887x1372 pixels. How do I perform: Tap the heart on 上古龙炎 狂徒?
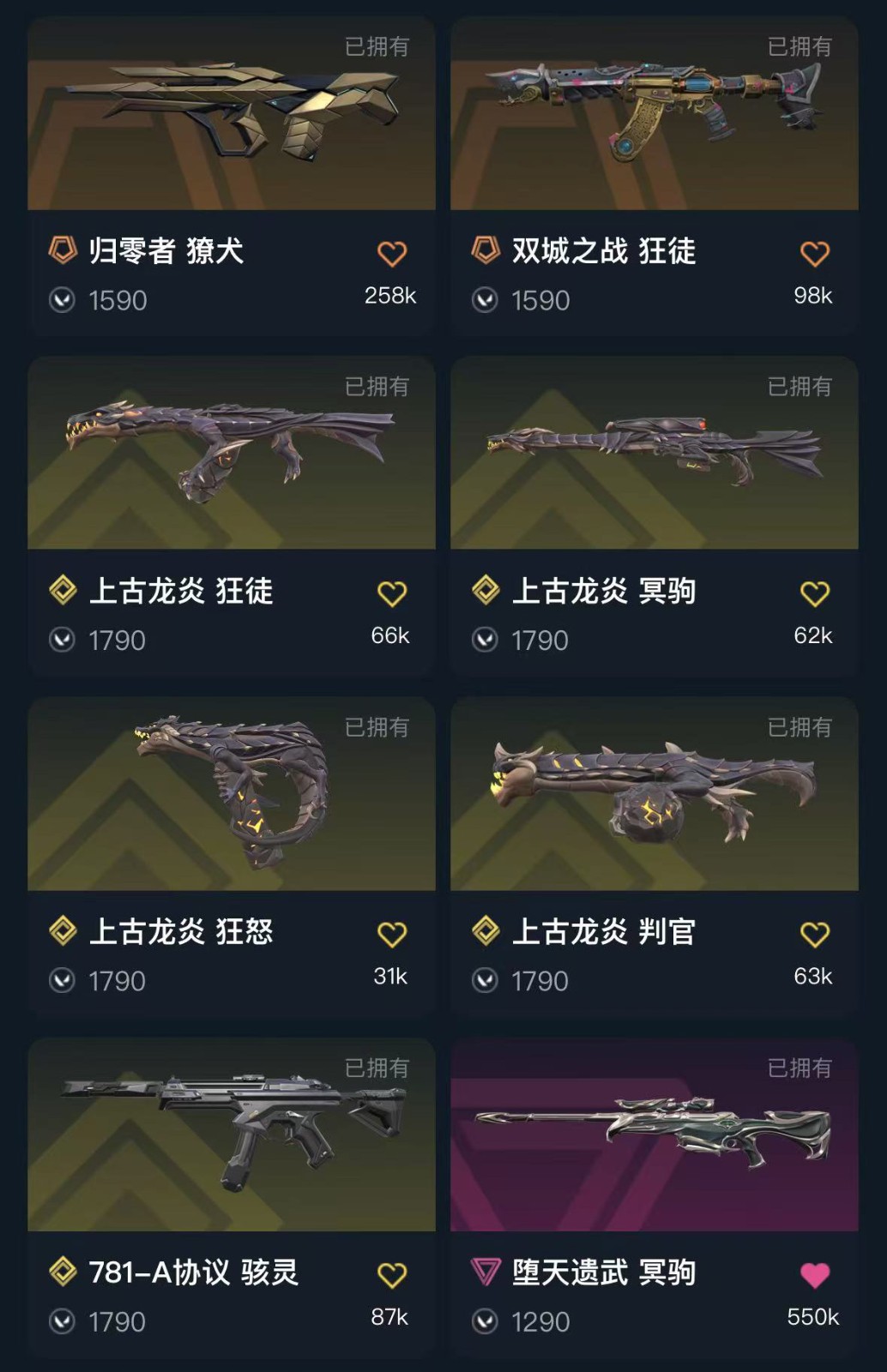392,593
